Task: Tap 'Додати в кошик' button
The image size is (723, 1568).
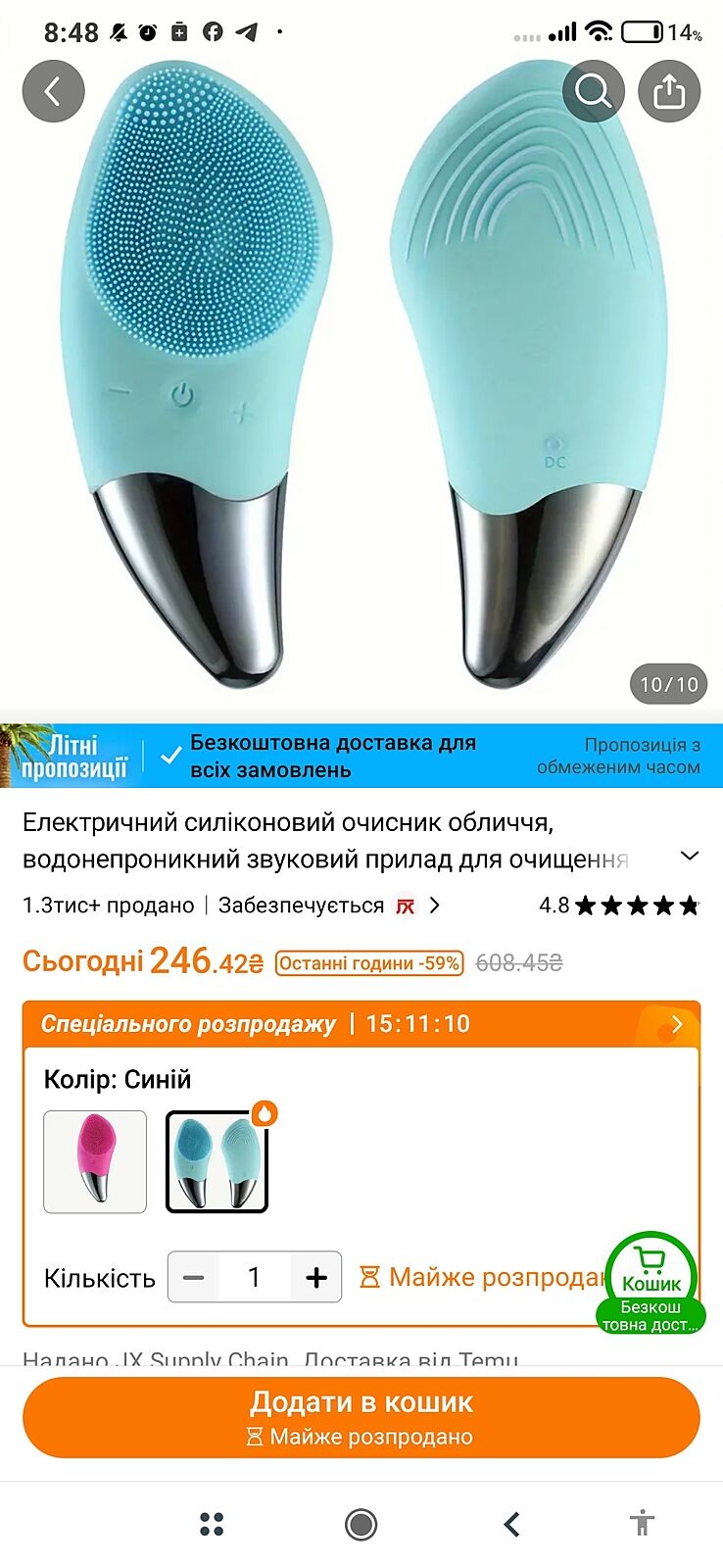Action: 361,1417
